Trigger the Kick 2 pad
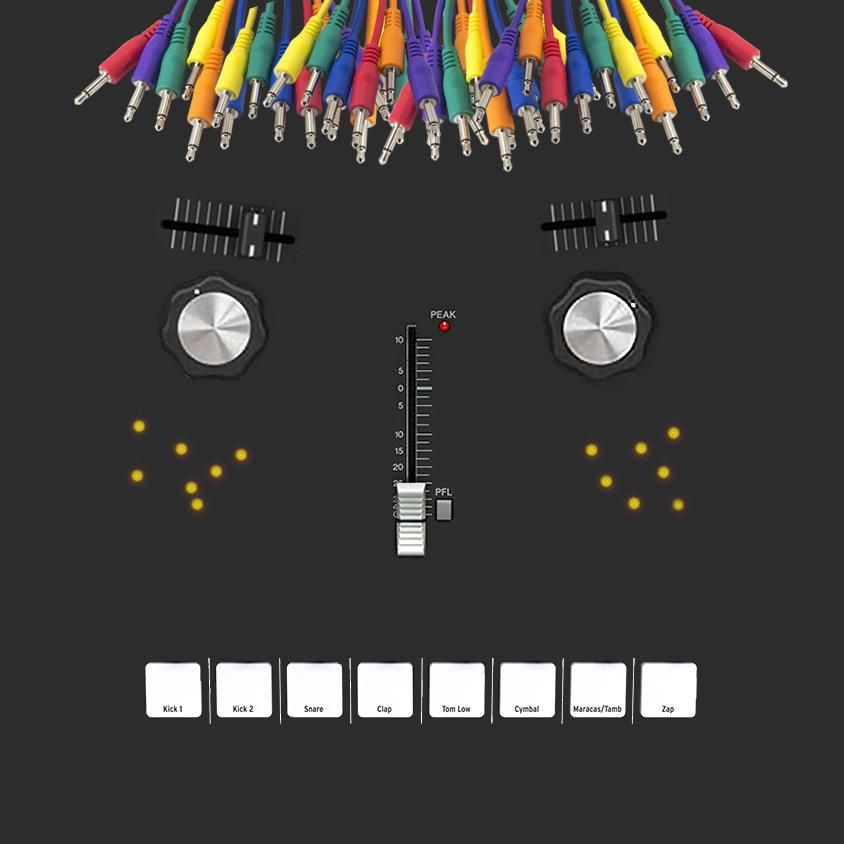 coord(244,689)
